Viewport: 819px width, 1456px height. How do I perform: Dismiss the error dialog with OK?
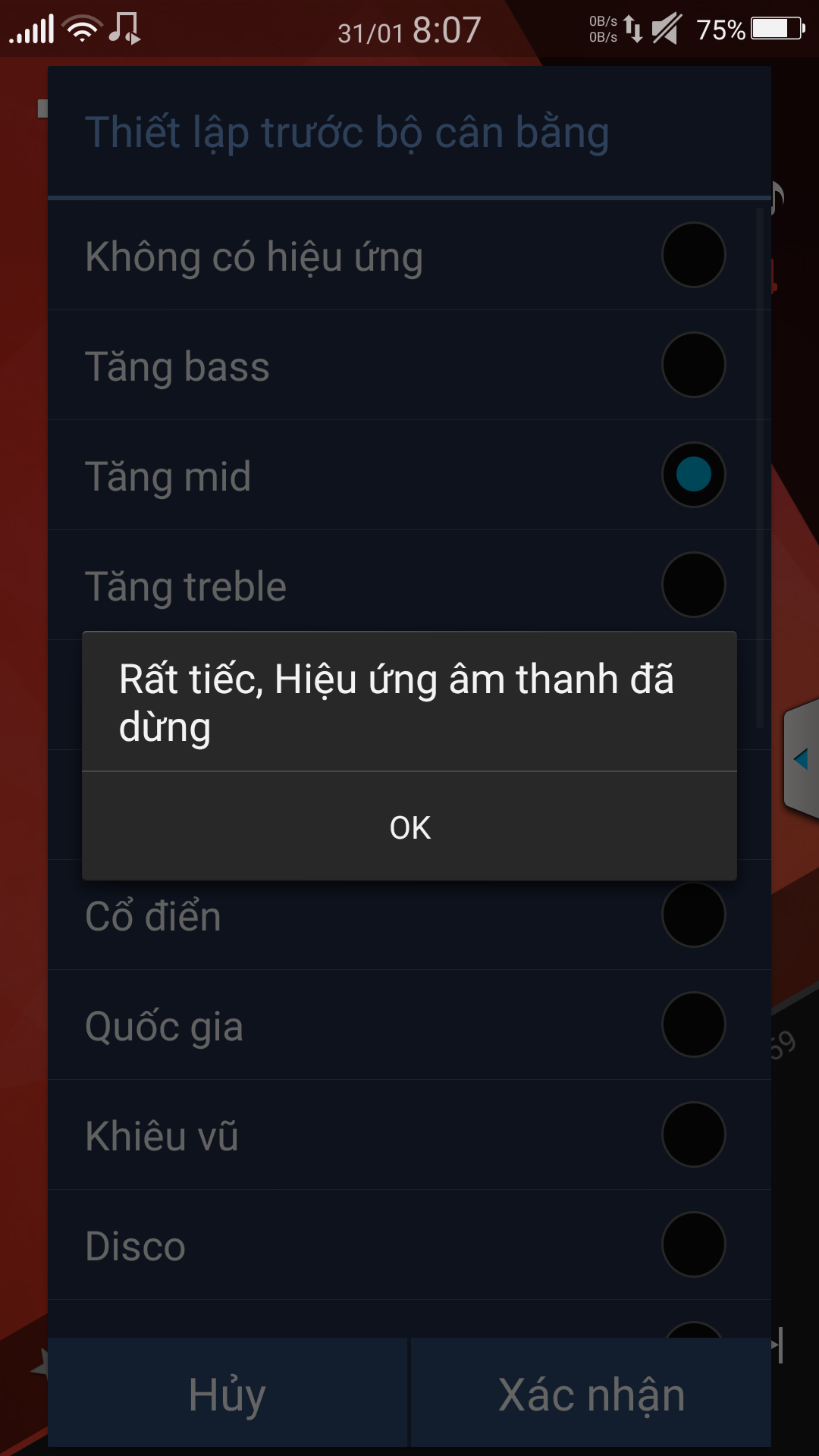(x=409, y=827)
